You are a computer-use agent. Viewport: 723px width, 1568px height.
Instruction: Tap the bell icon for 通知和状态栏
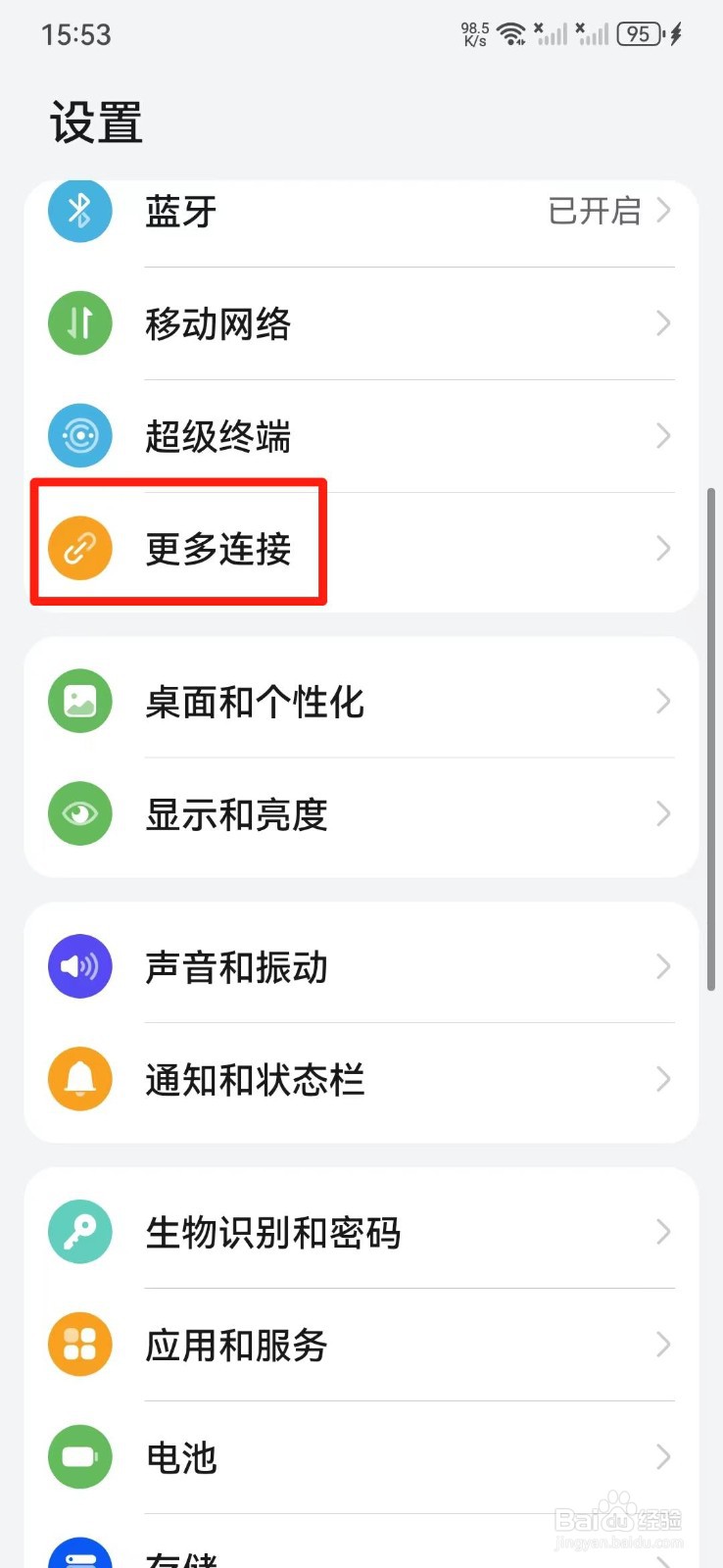pos(79,1079)
